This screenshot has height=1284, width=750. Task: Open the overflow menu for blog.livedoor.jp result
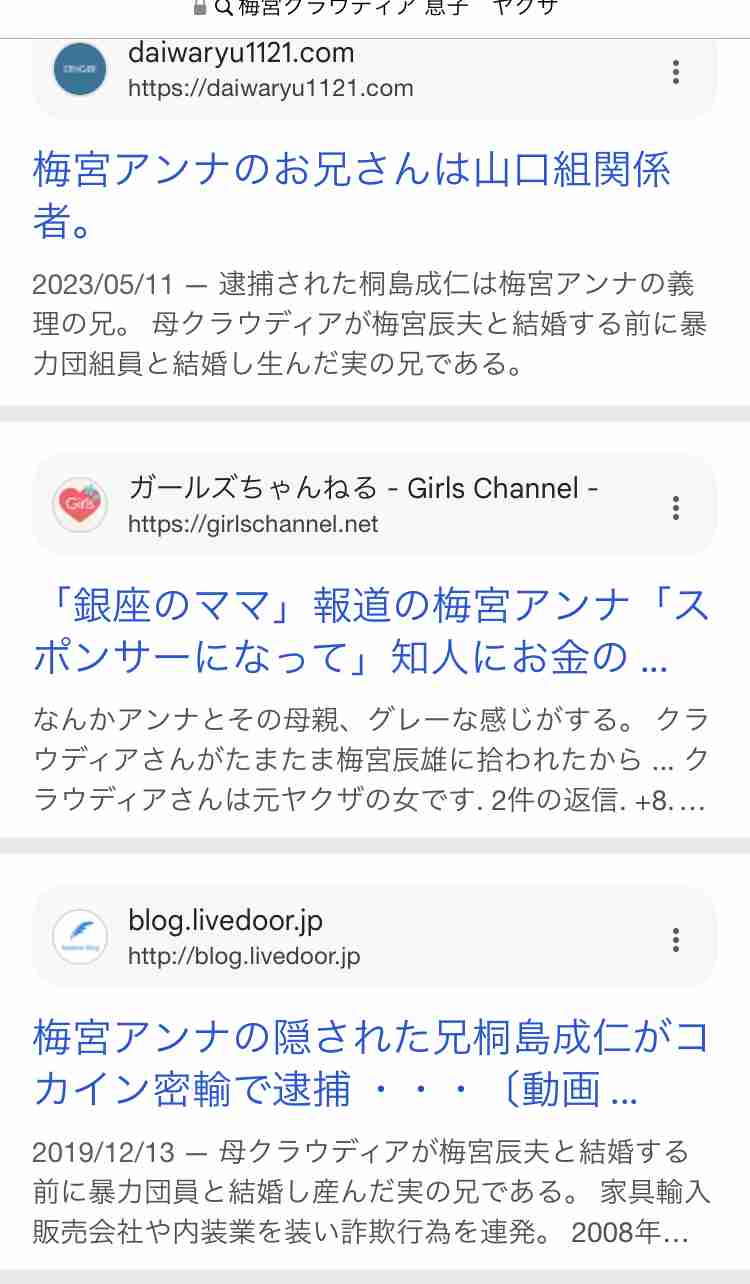(676, 939)
